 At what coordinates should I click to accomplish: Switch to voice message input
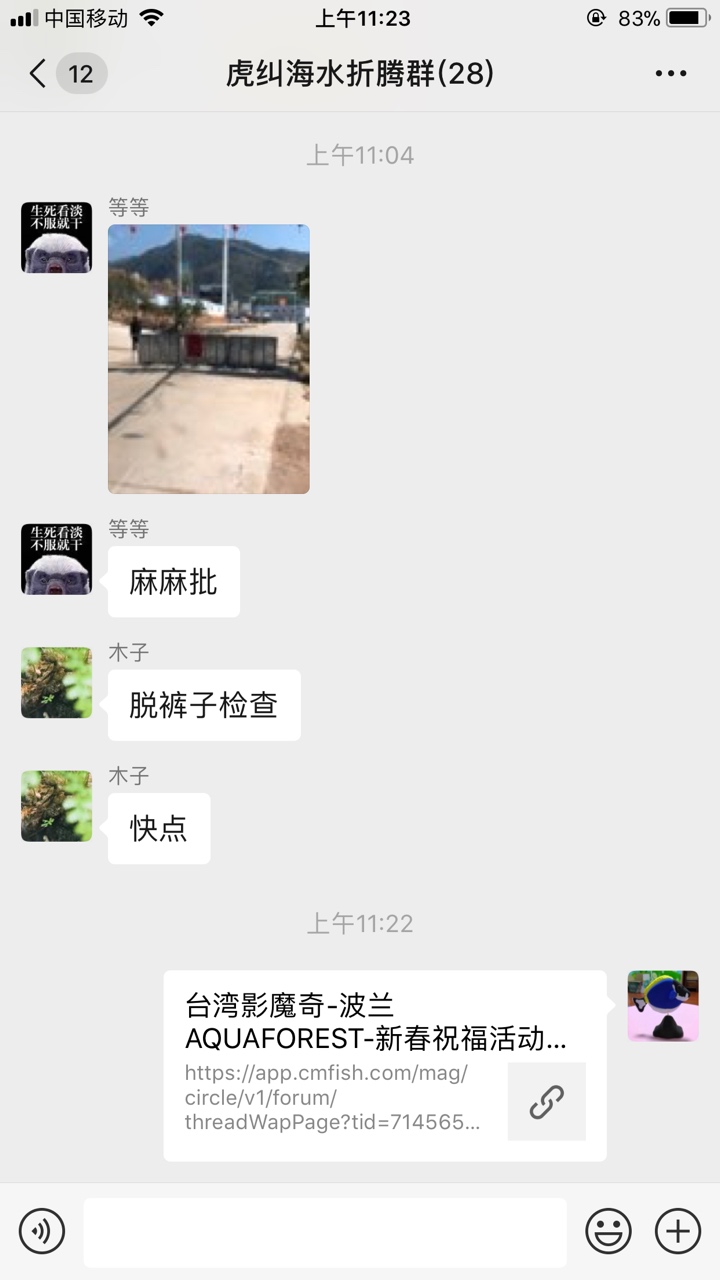click(x=42, y=1230)
